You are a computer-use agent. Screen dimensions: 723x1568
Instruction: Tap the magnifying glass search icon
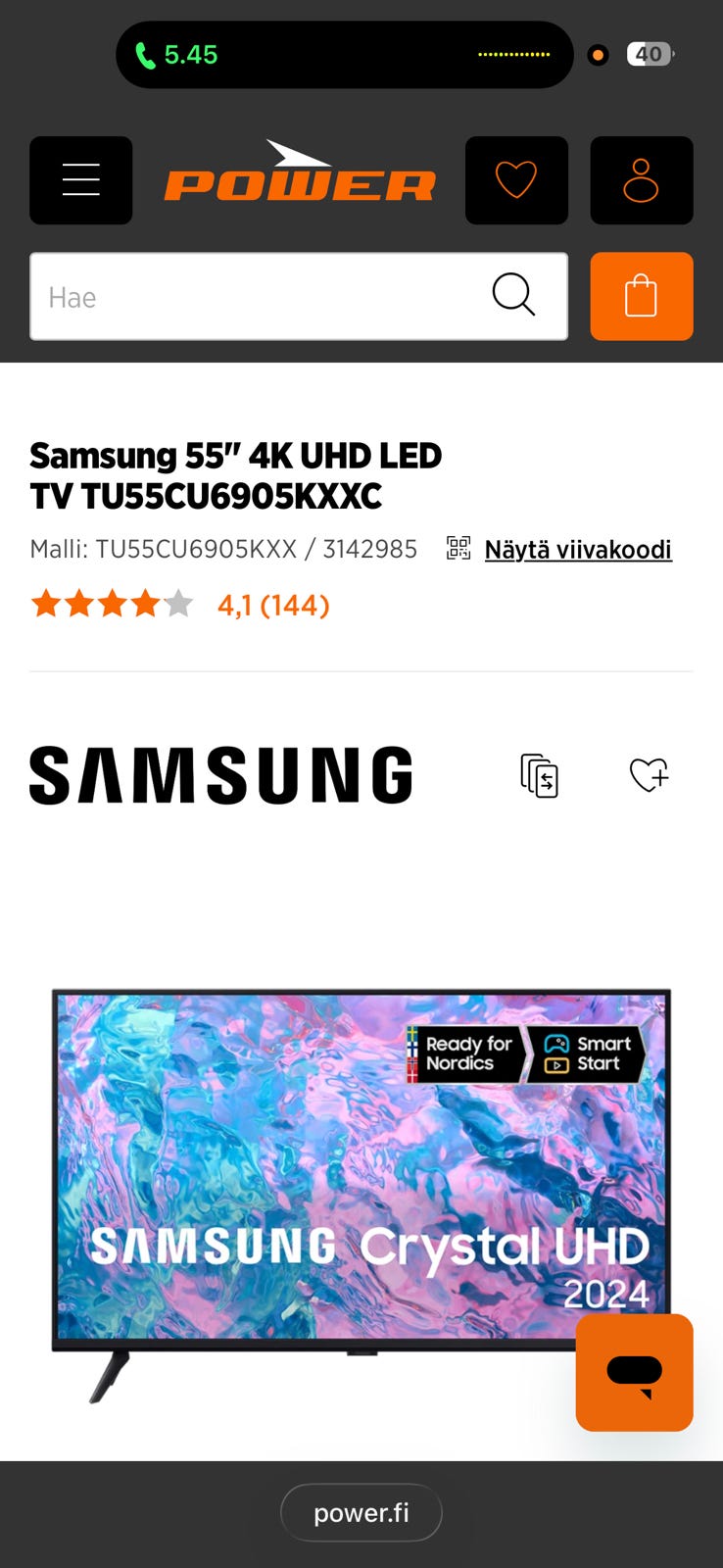(513, 294)
